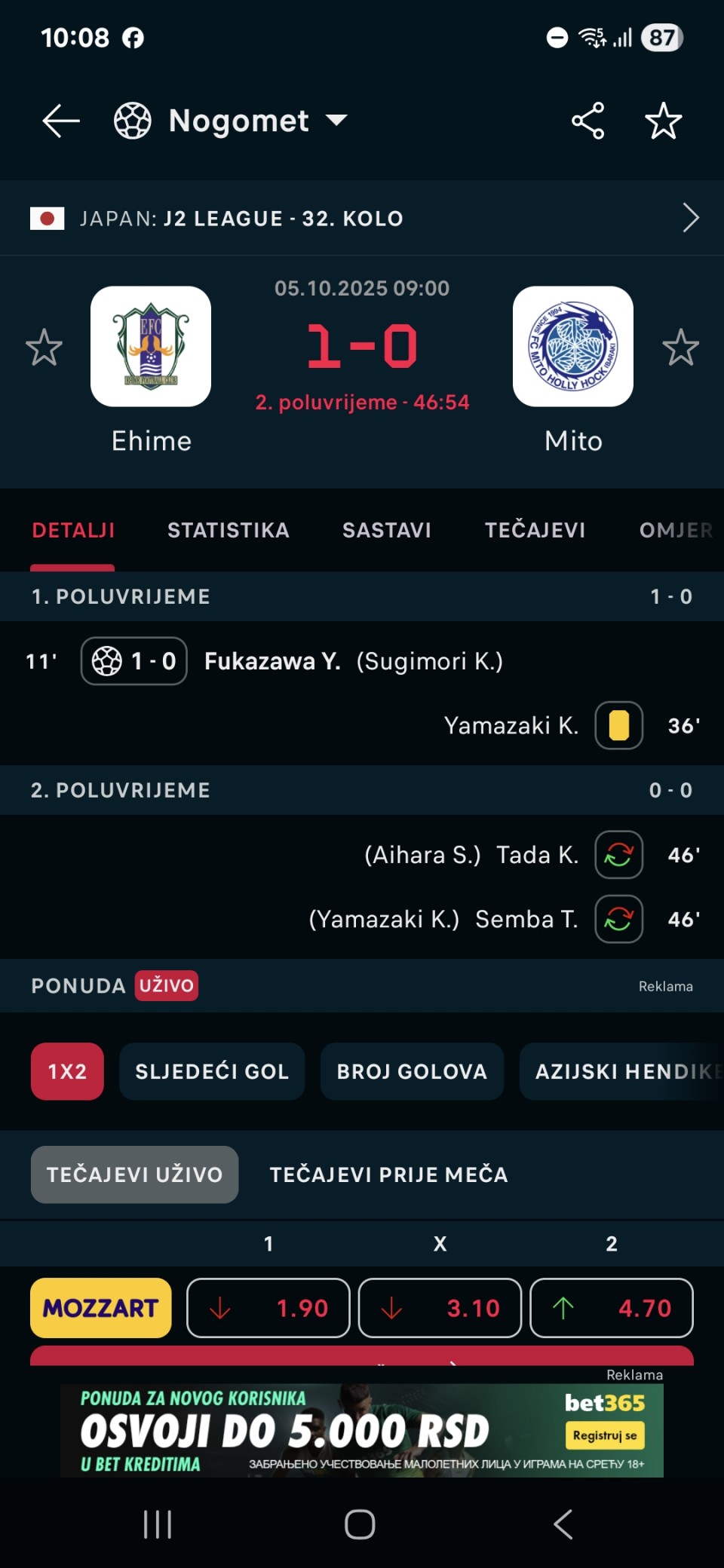Switch to the Tečajevi tab
724x1568 pixels.
click(x=535, y=531)
